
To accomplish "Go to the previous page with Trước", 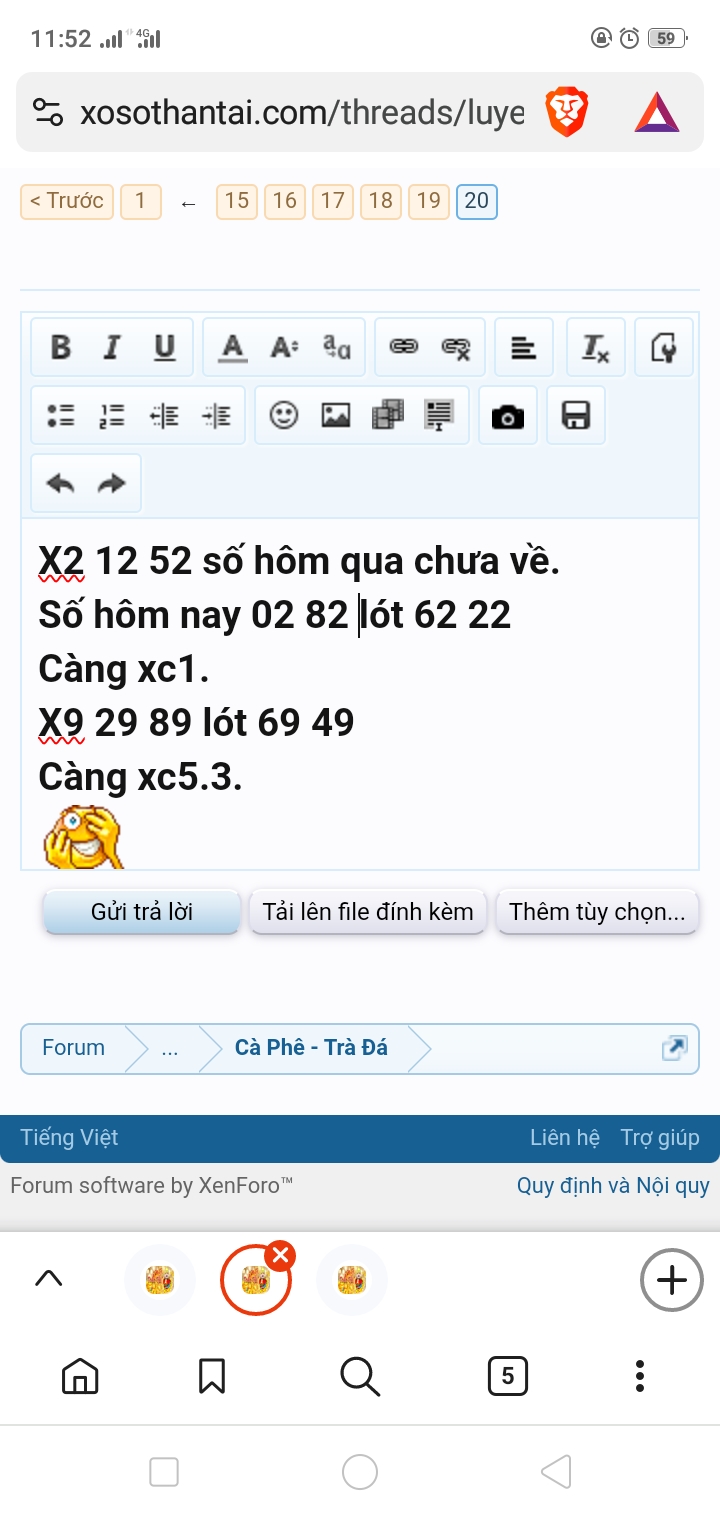I will pyautogui.click(x=67, y=201).
